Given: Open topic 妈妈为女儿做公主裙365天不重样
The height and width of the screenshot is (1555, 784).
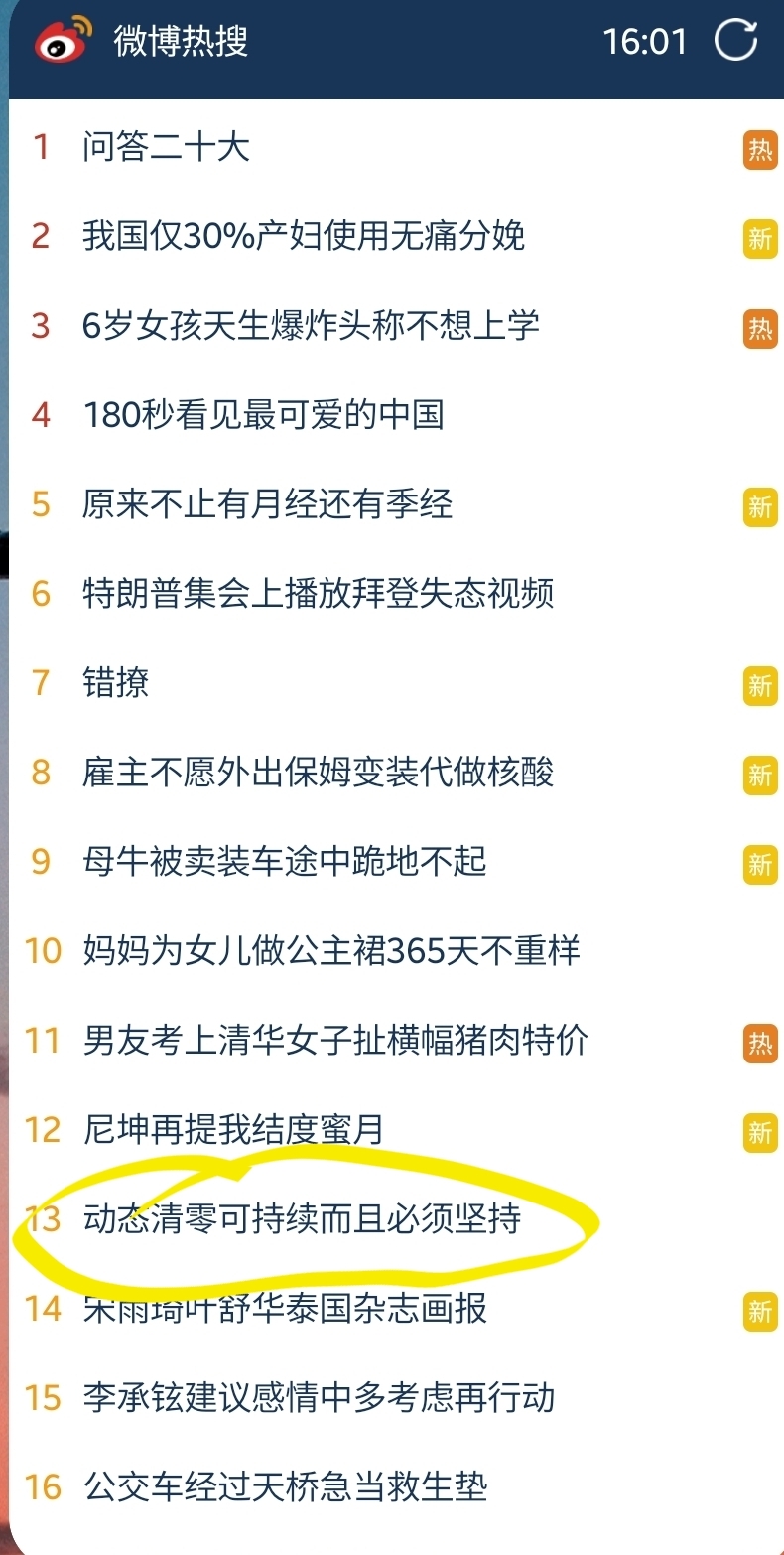Looking at the screenshot, I should [x=331, y=951].
